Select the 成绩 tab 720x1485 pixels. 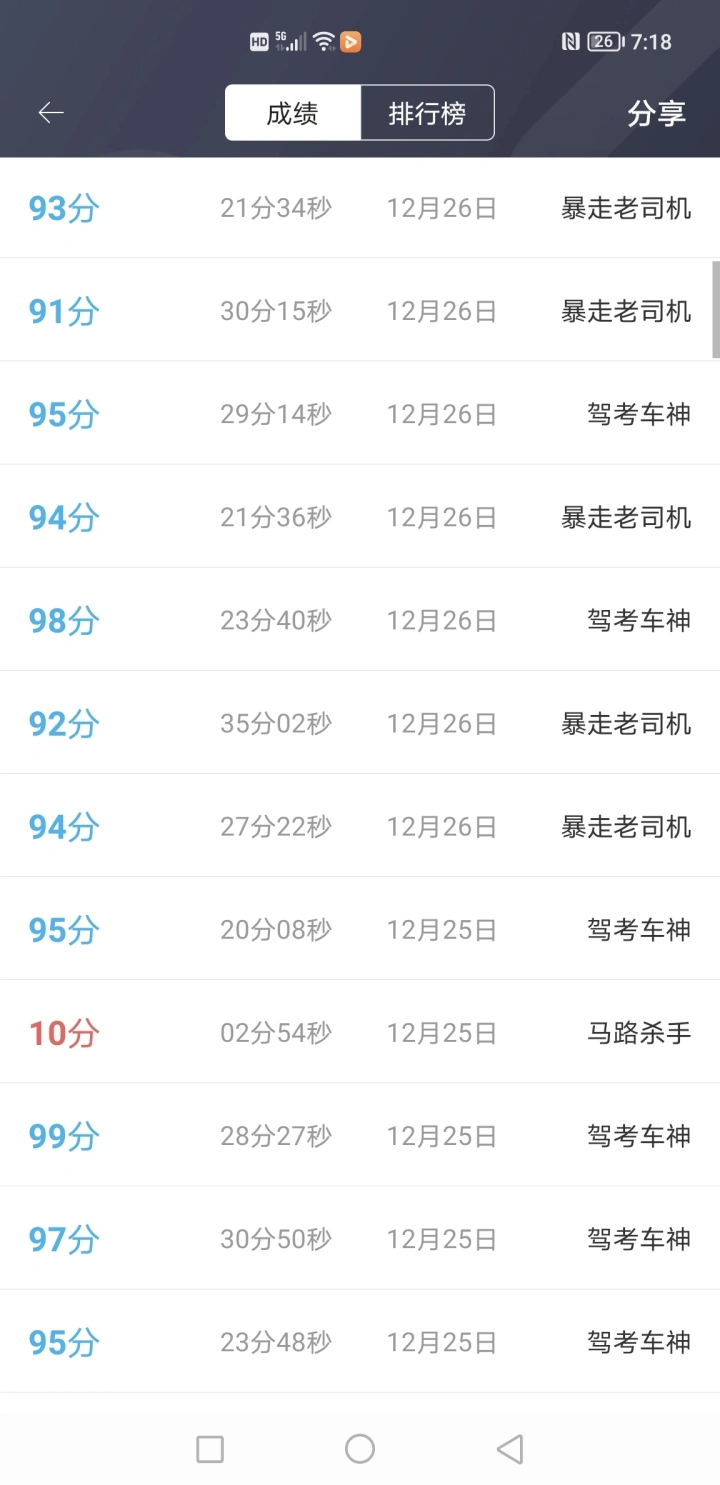pyautogui.click(x=293, y=113)
